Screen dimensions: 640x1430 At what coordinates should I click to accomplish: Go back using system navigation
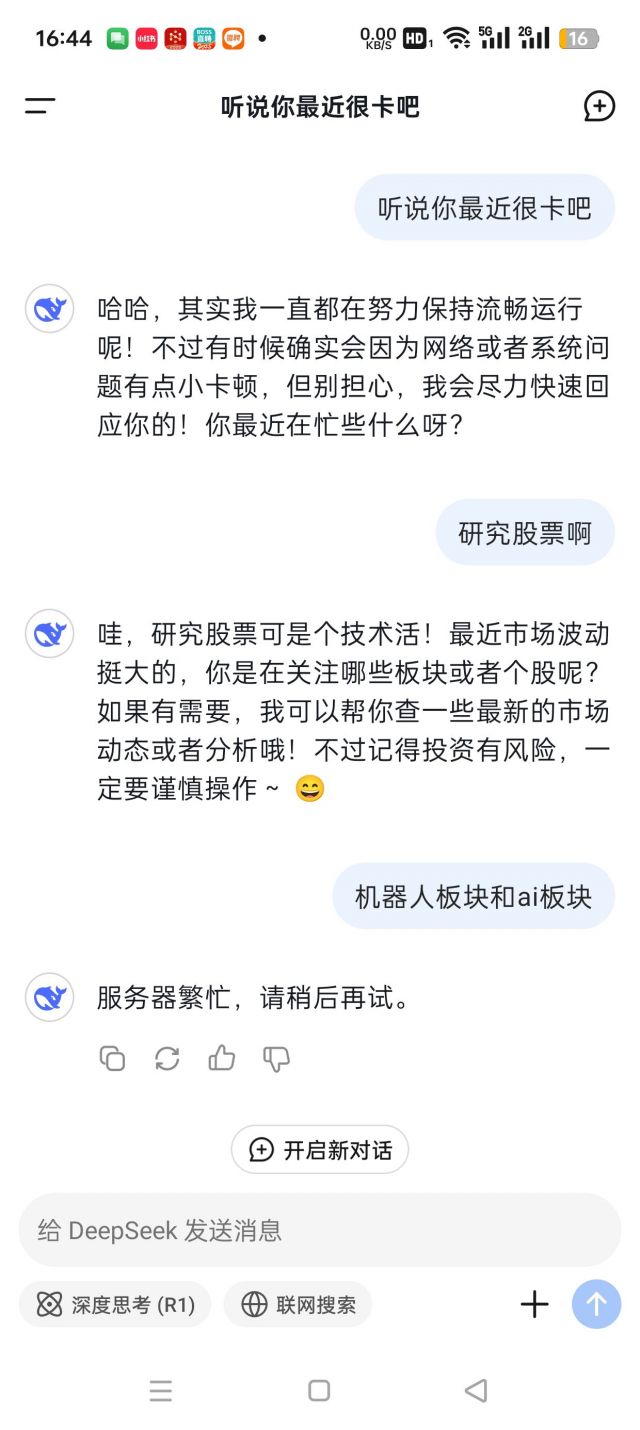pyautogui.click(x=476, y=1390)
